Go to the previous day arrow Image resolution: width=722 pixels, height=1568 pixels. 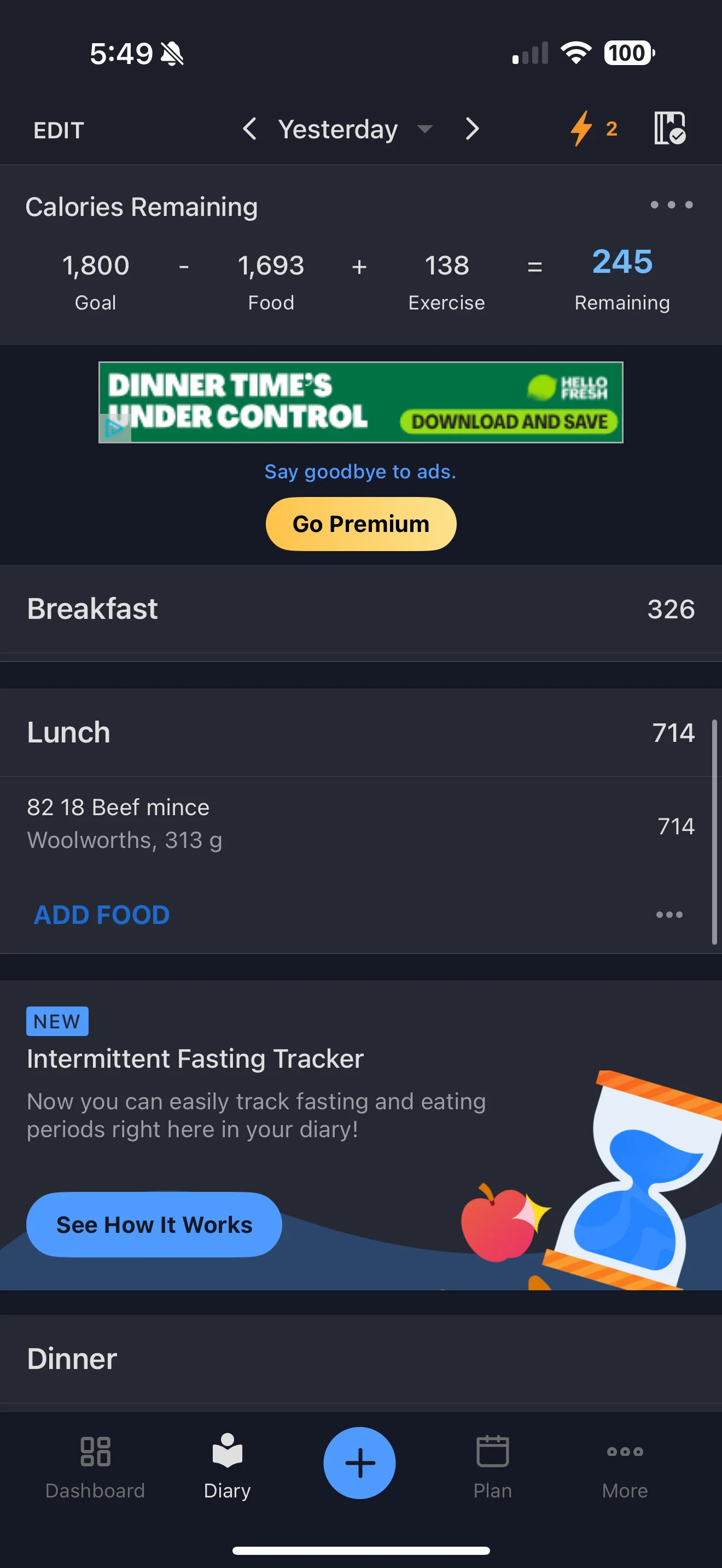[249, 129]
